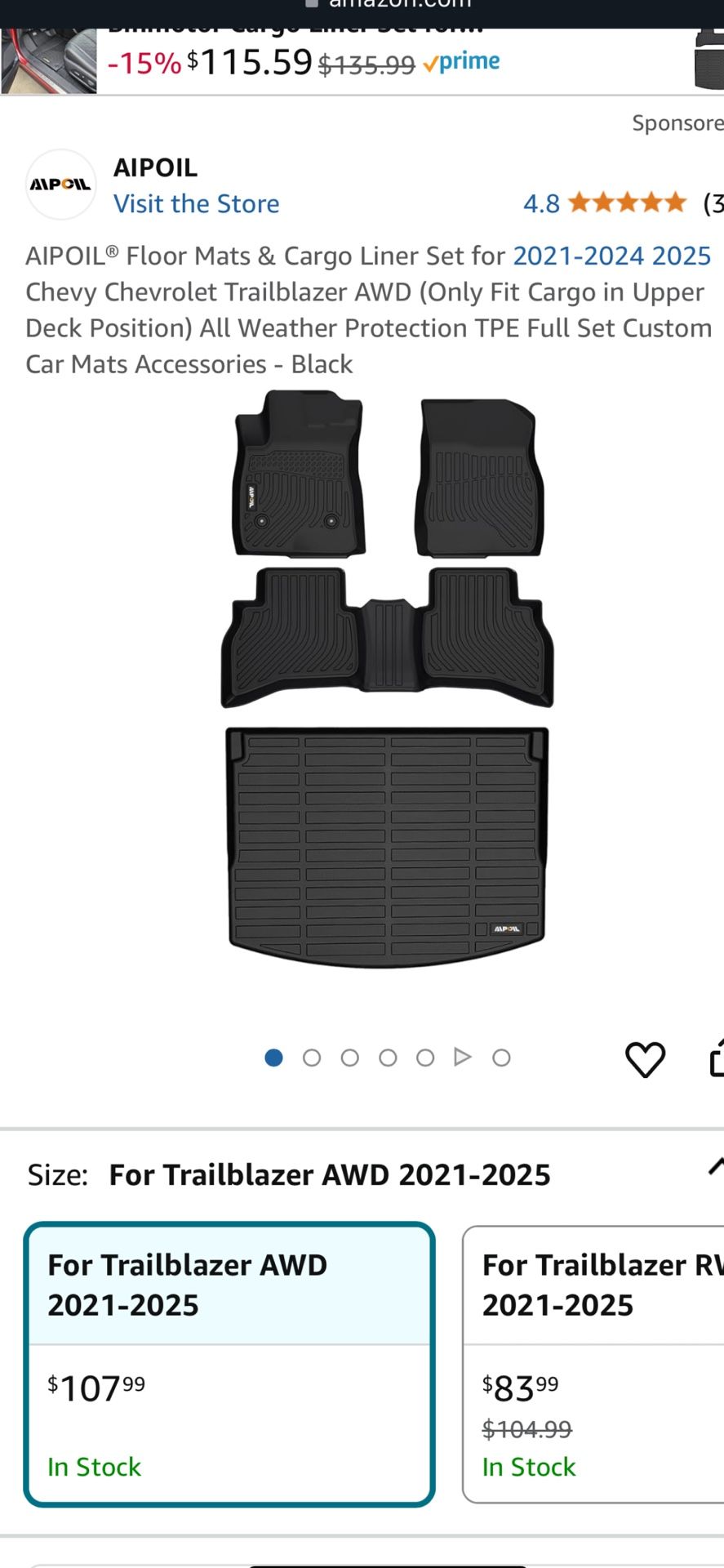Viewport: 724px width, 1568px height.
Task: Play product video from image indicator
Action: (x=463, y=1058)
